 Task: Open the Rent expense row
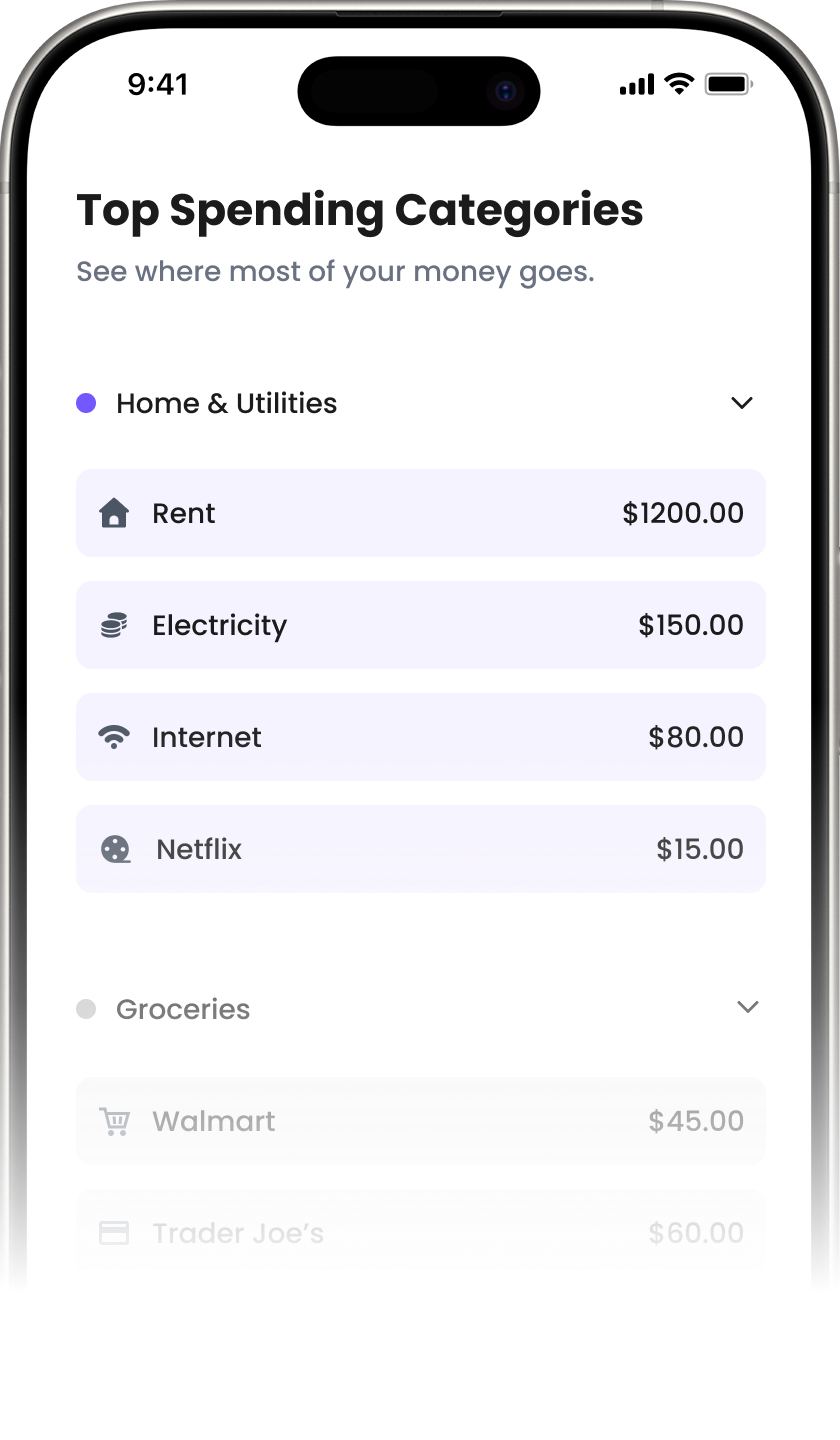coord(421,513)
